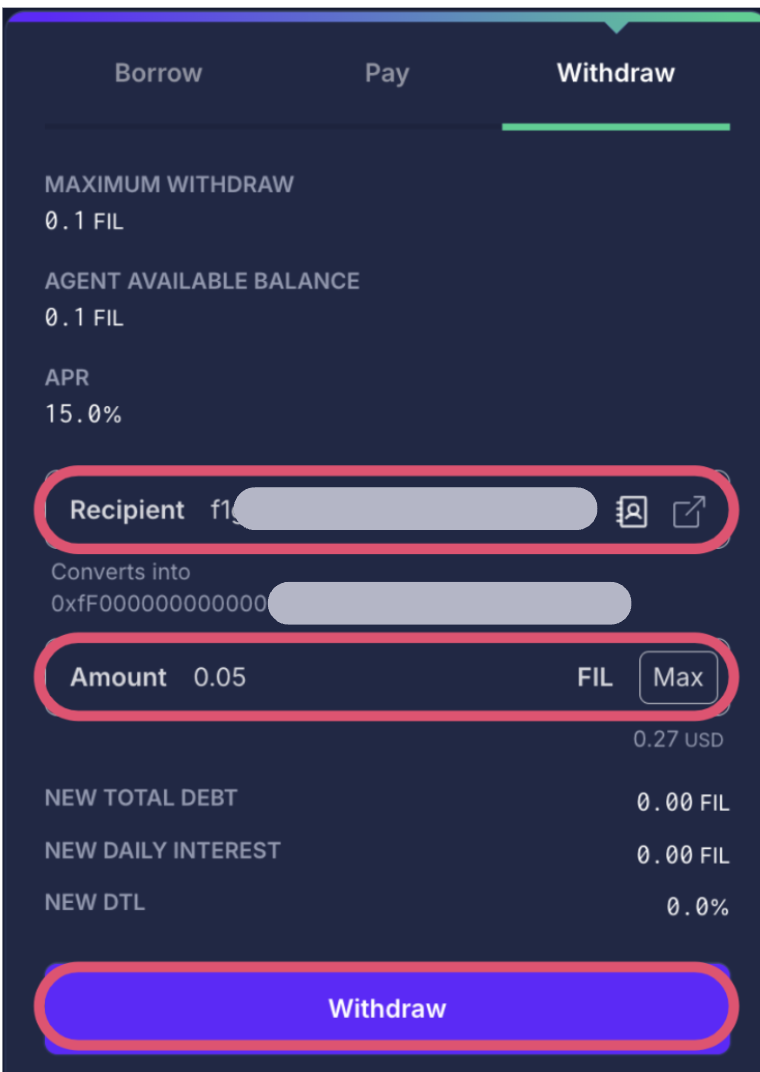
Task: Click the Max amount shortcut
Action: [x=678, y=677]
